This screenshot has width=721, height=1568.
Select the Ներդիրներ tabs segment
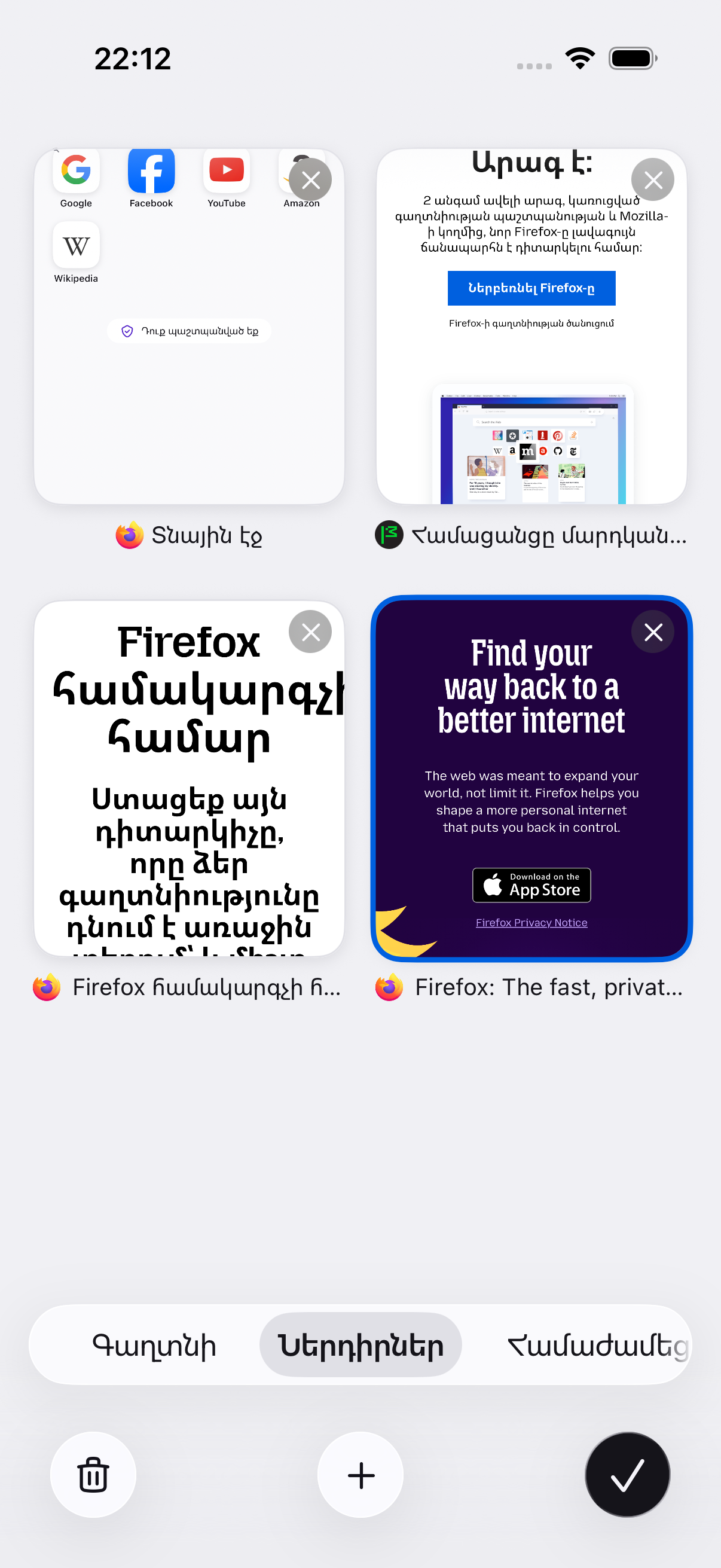click(x=361, y=1345)
